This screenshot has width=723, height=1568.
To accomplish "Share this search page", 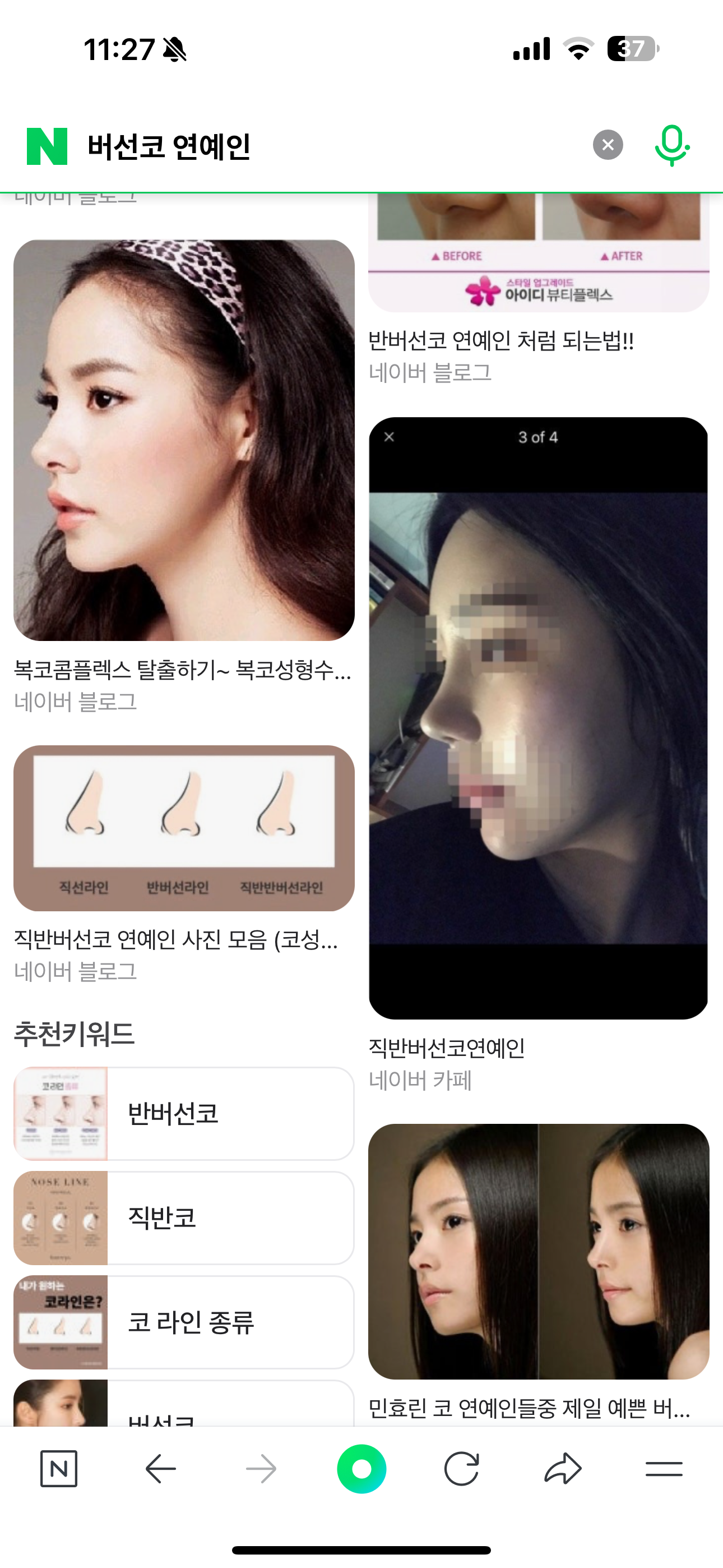I will pyautogui.click(x=562, y=1469).
